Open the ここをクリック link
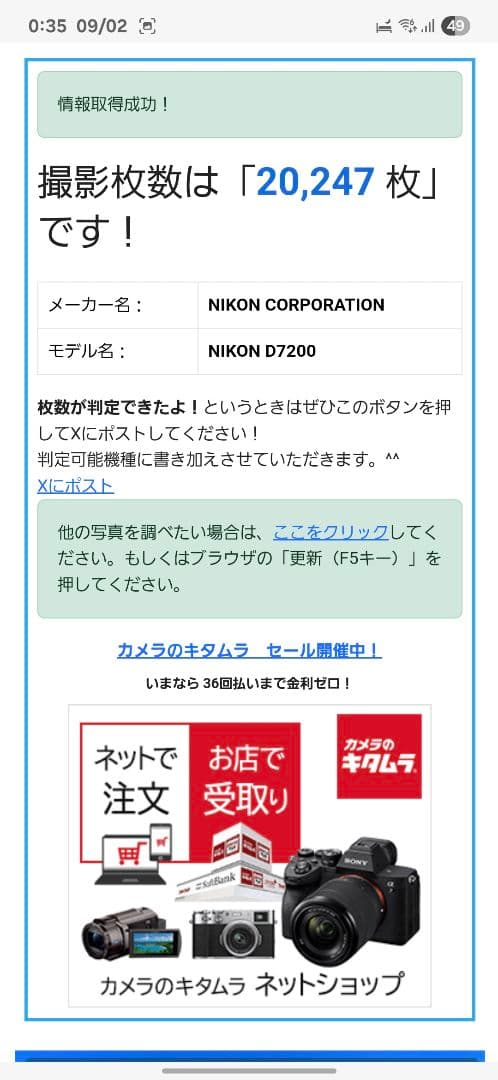This screenshot has width=498, height=1080. 331,532
